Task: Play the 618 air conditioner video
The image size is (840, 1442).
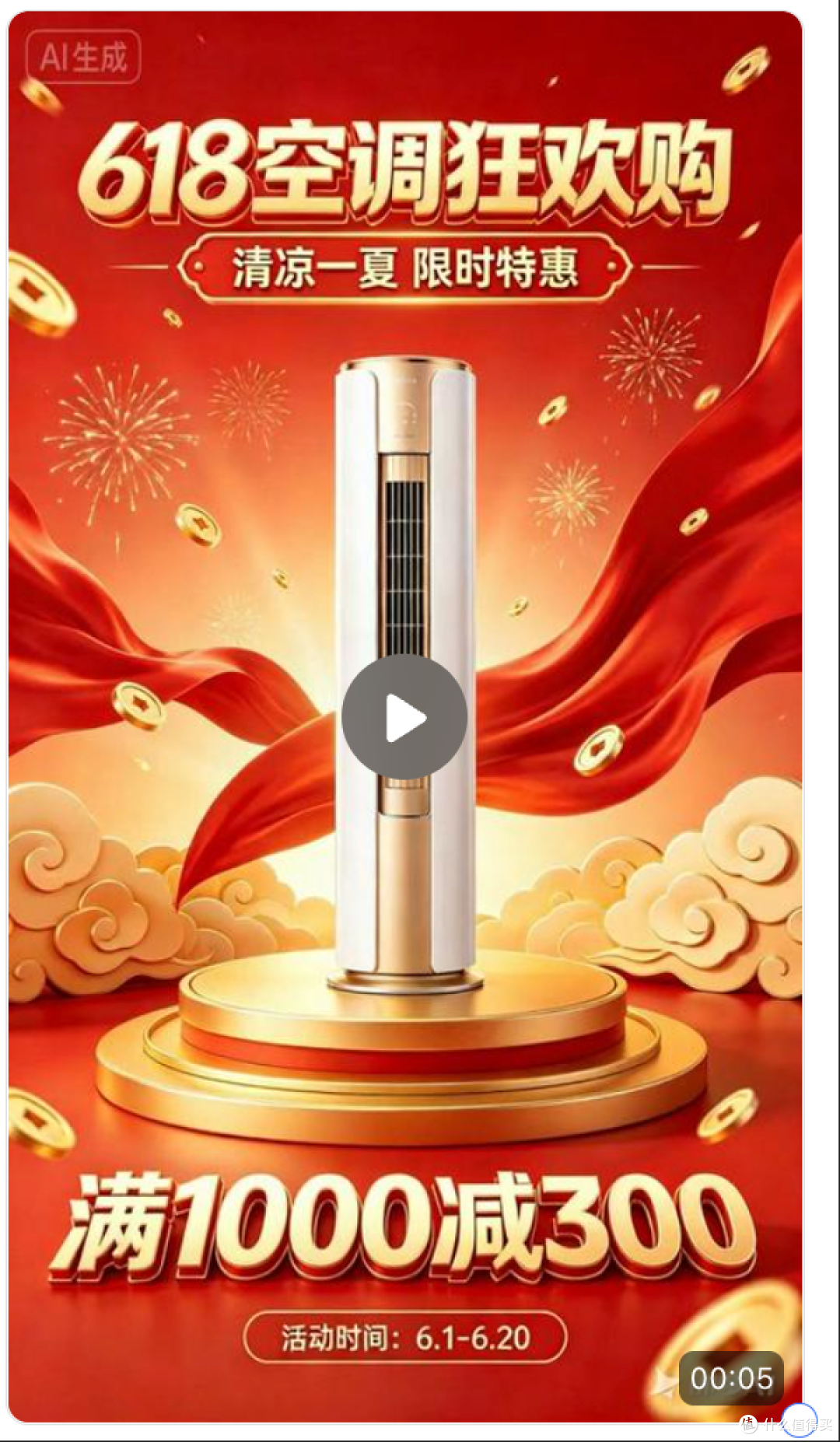Action: [404, 716]
